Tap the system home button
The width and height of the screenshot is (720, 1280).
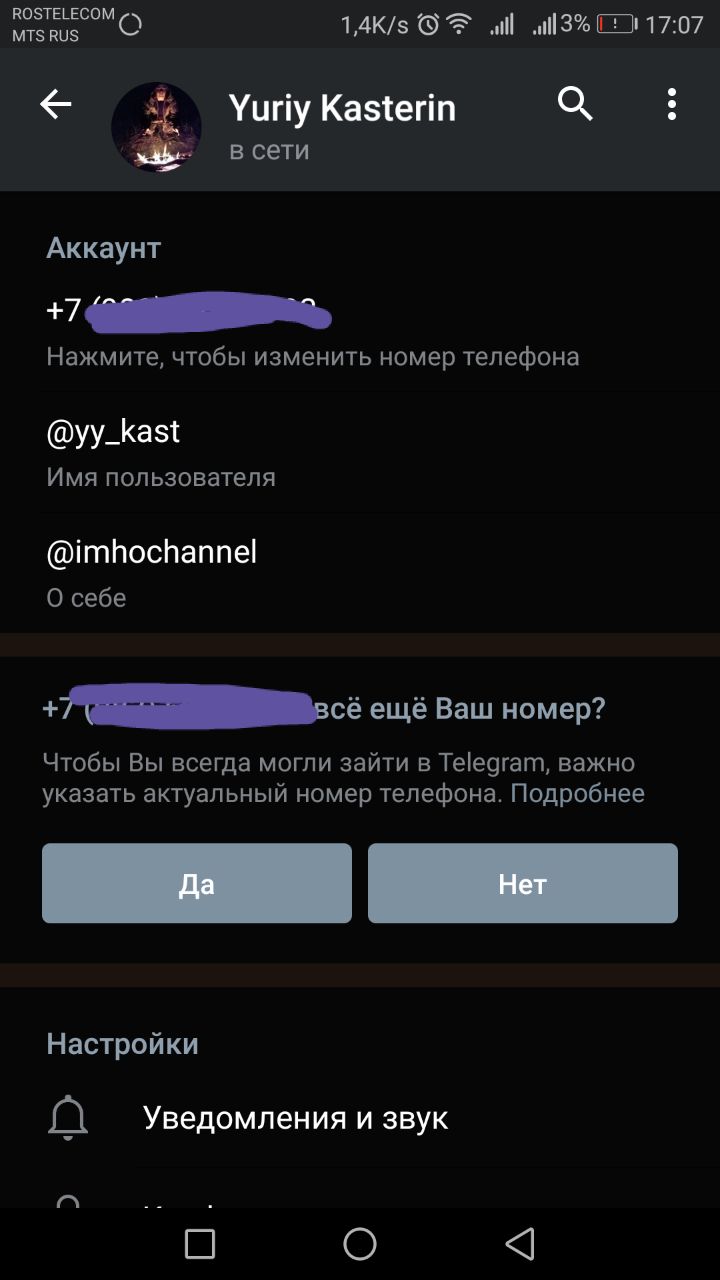[360, 1244]
